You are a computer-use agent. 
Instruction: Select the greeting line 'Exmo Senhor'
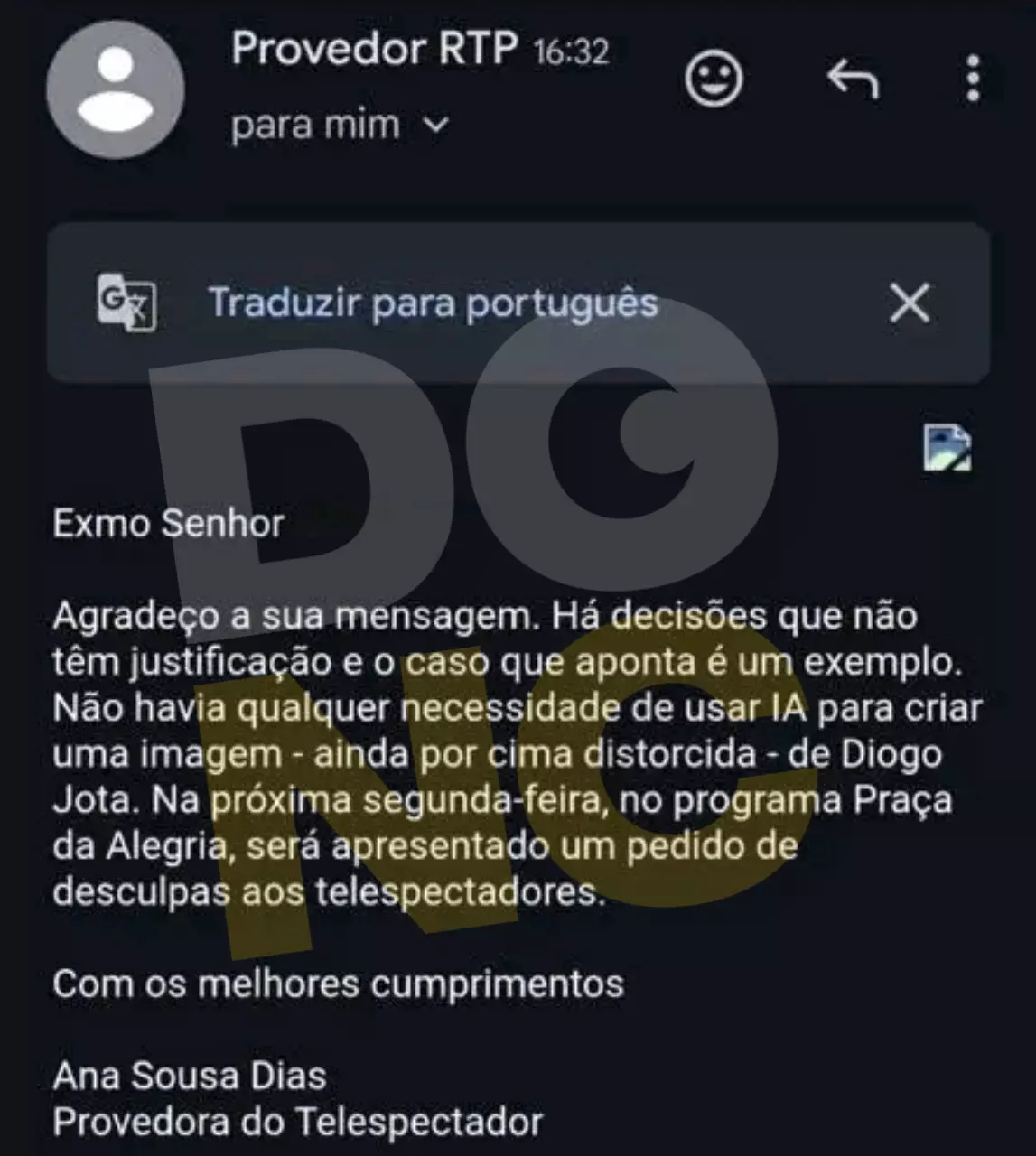click(x=168, y=522)
